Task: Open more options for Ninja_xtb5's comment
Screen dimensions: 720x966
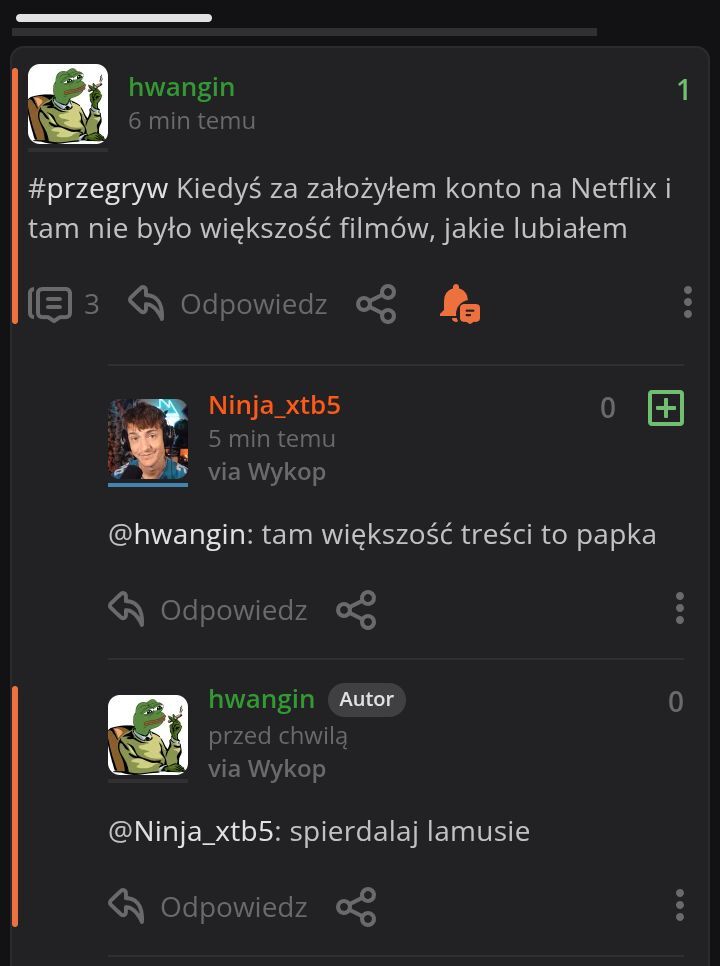Action: (679, 608)
